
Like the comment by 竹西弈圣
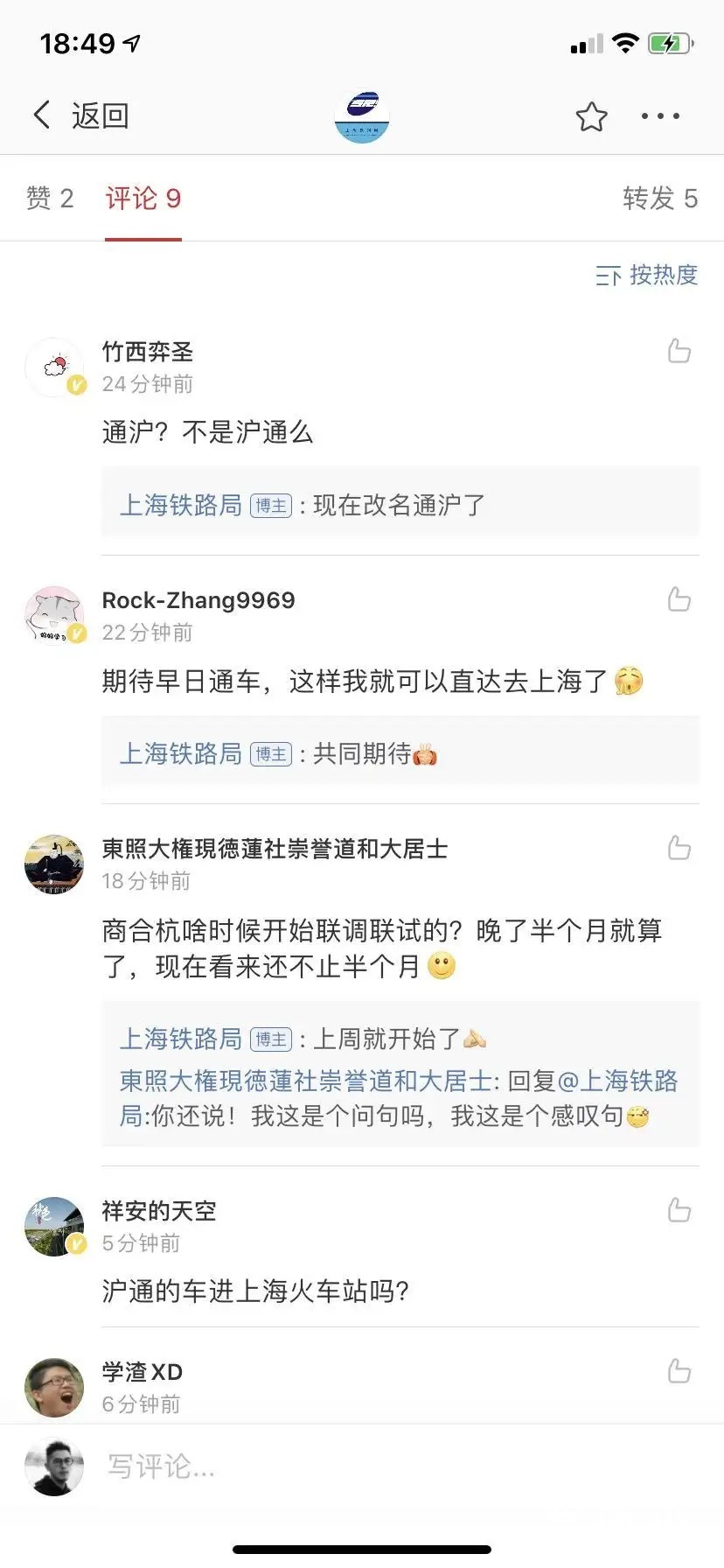tap(679, 351)
